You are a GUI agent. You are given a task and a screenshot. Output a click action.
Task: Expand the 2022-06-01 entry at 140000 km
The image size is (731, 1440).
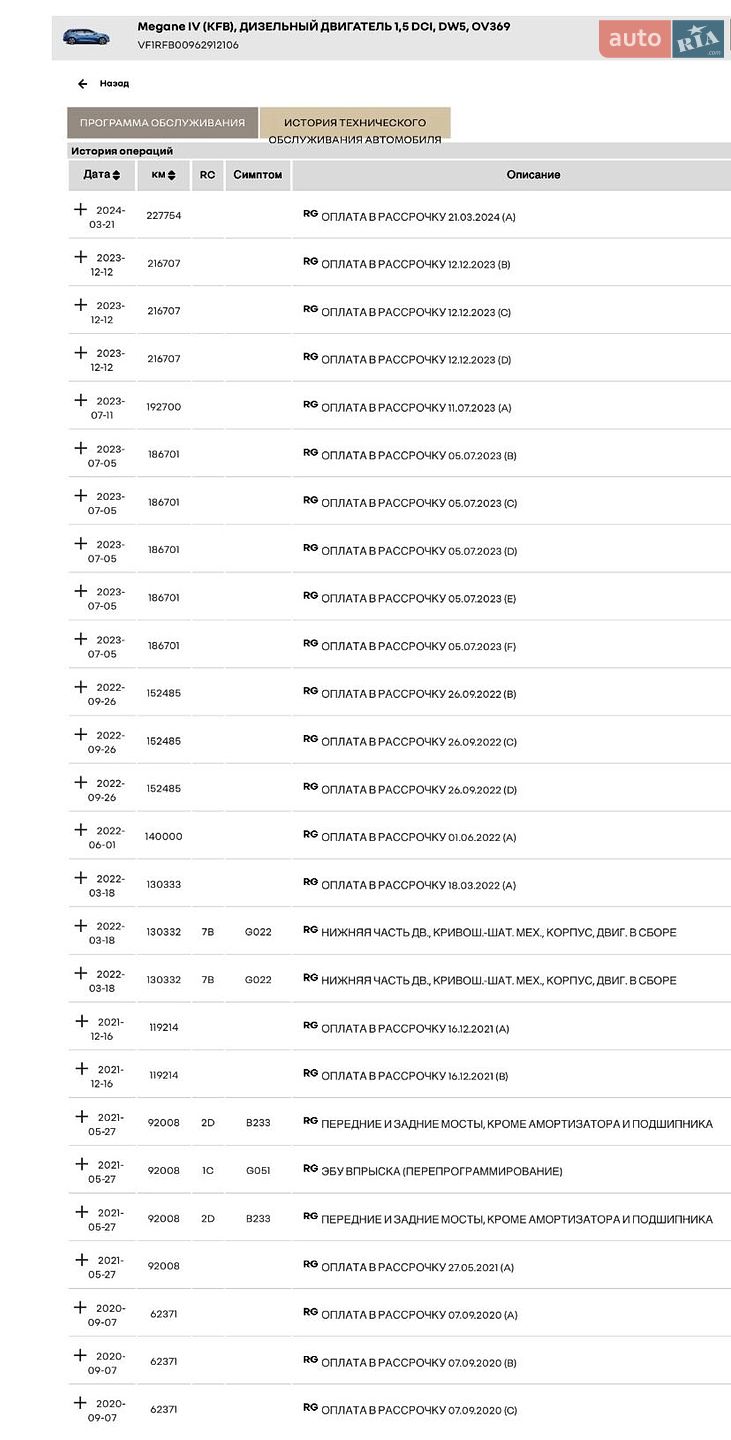click(81, 830)
